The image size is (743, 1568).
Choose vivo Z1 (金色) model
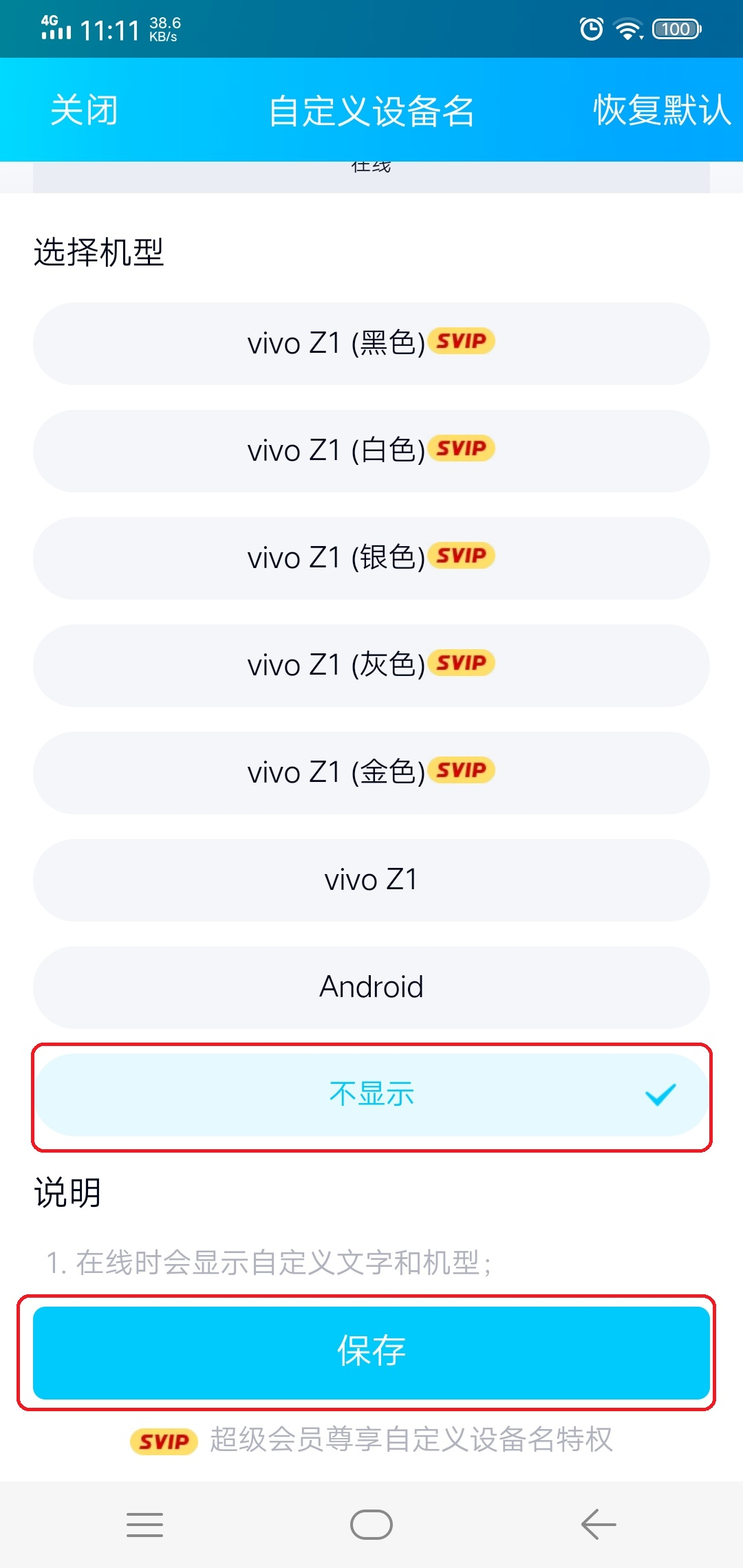pos(371,772)
